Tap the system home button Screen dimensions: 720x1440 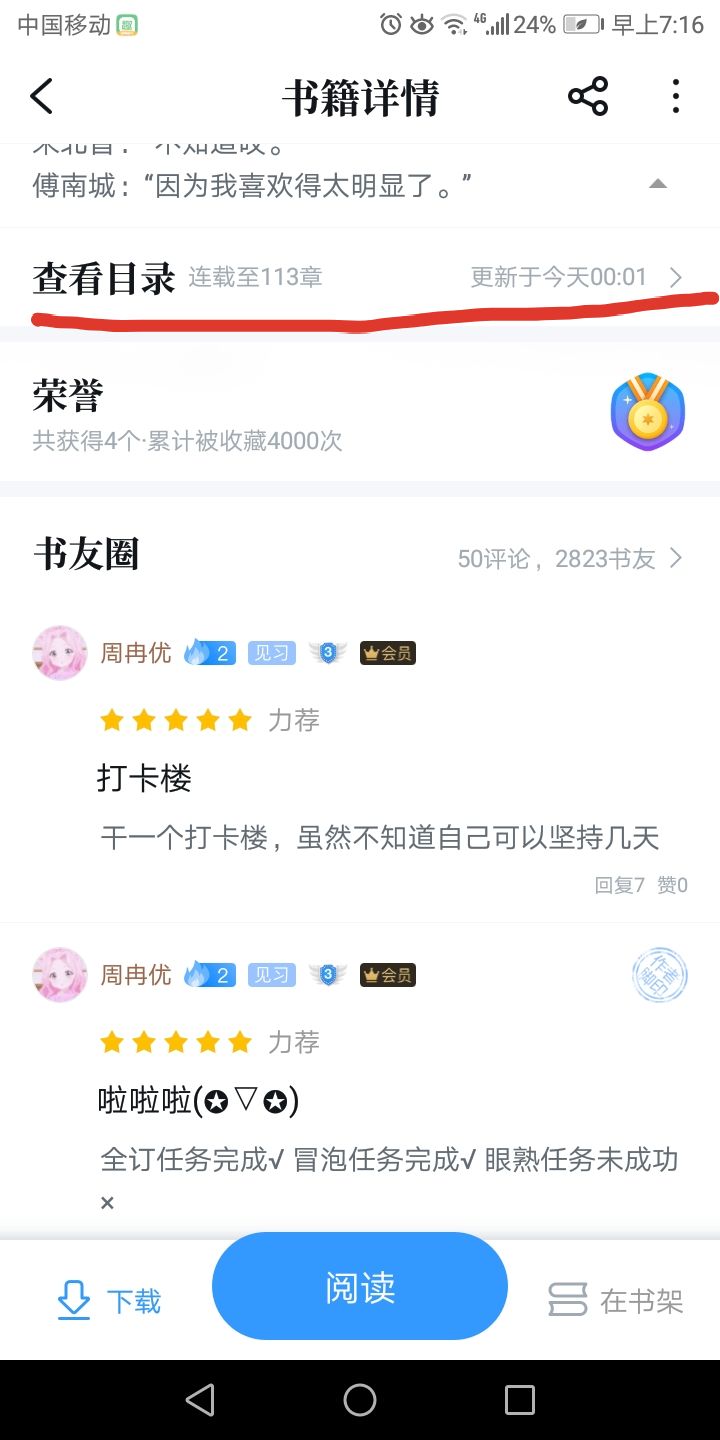[360, 1400]
